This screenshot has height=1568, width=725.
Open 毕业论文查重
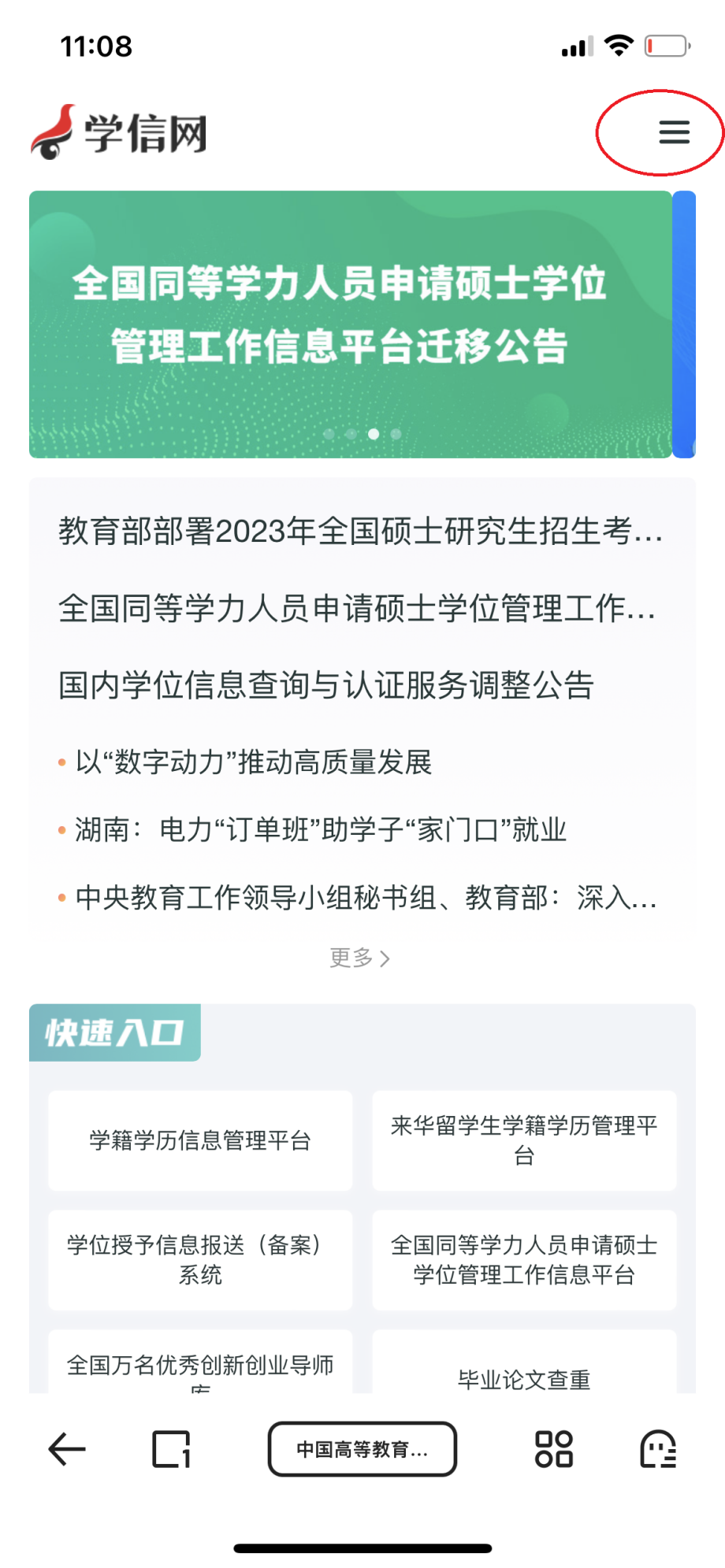pyautogui.click(x=524, y=1378)
